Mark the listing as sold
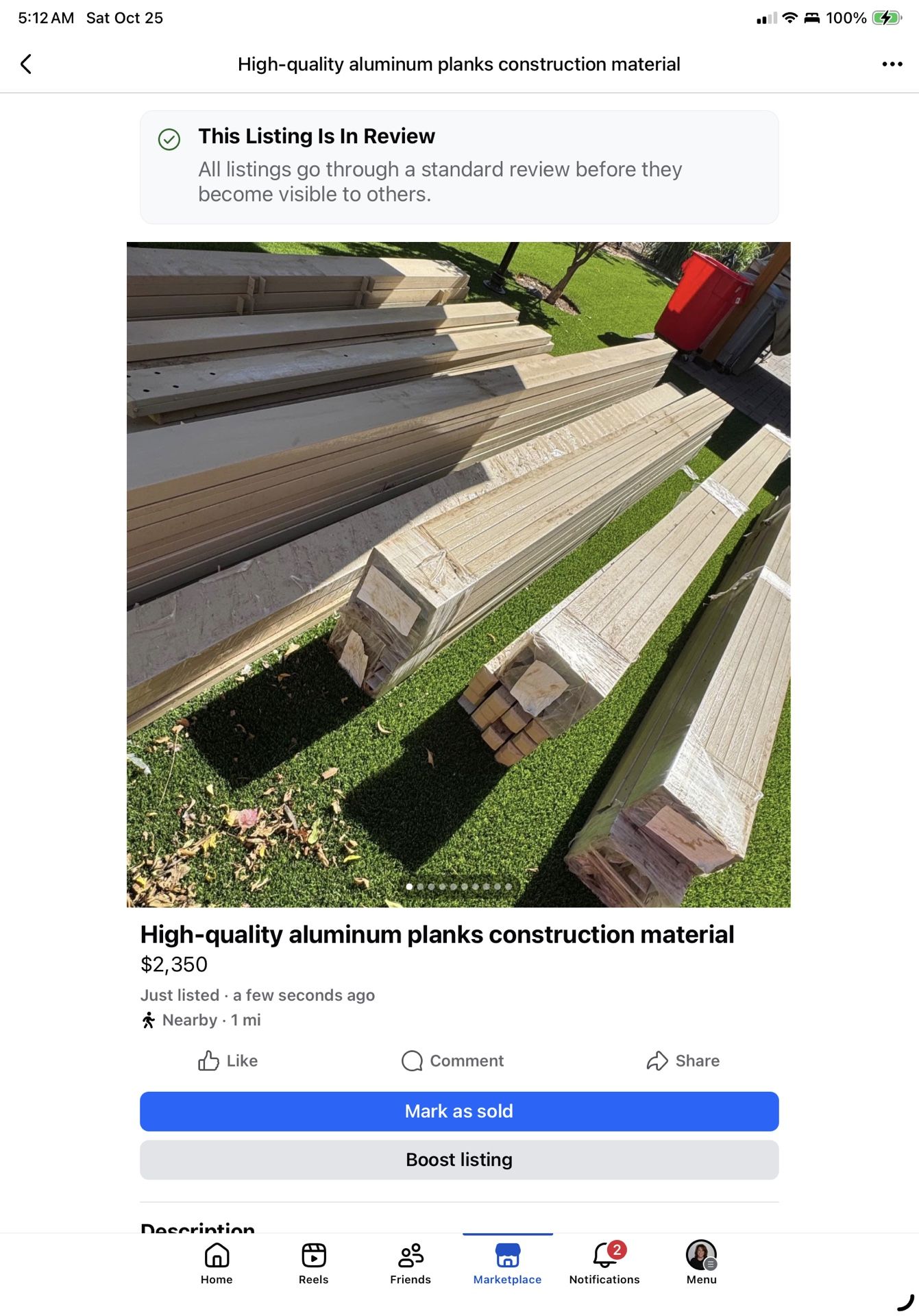The image size is (919, 1316). tap(459, 1111)
